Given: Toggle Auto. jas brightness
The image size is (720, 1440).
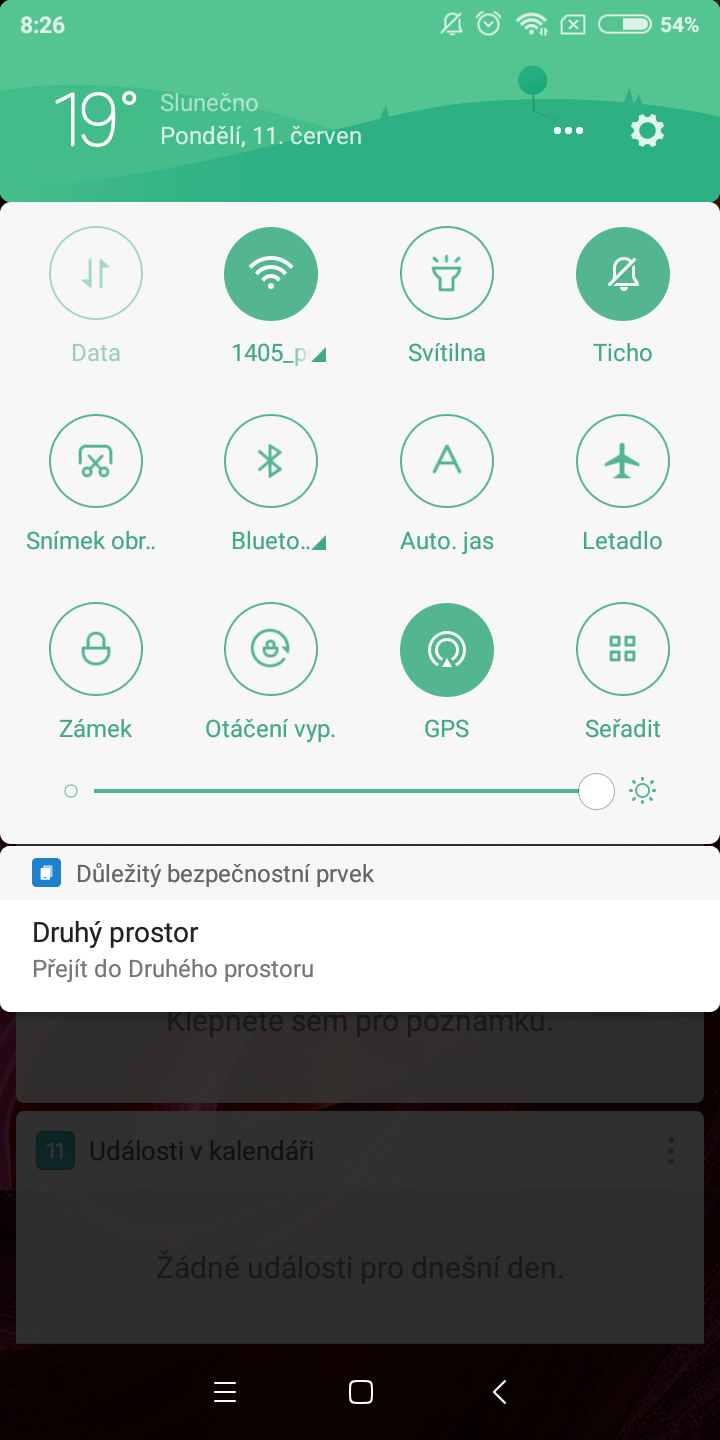Looking at the screenshot, I should [x=447, y=462].
